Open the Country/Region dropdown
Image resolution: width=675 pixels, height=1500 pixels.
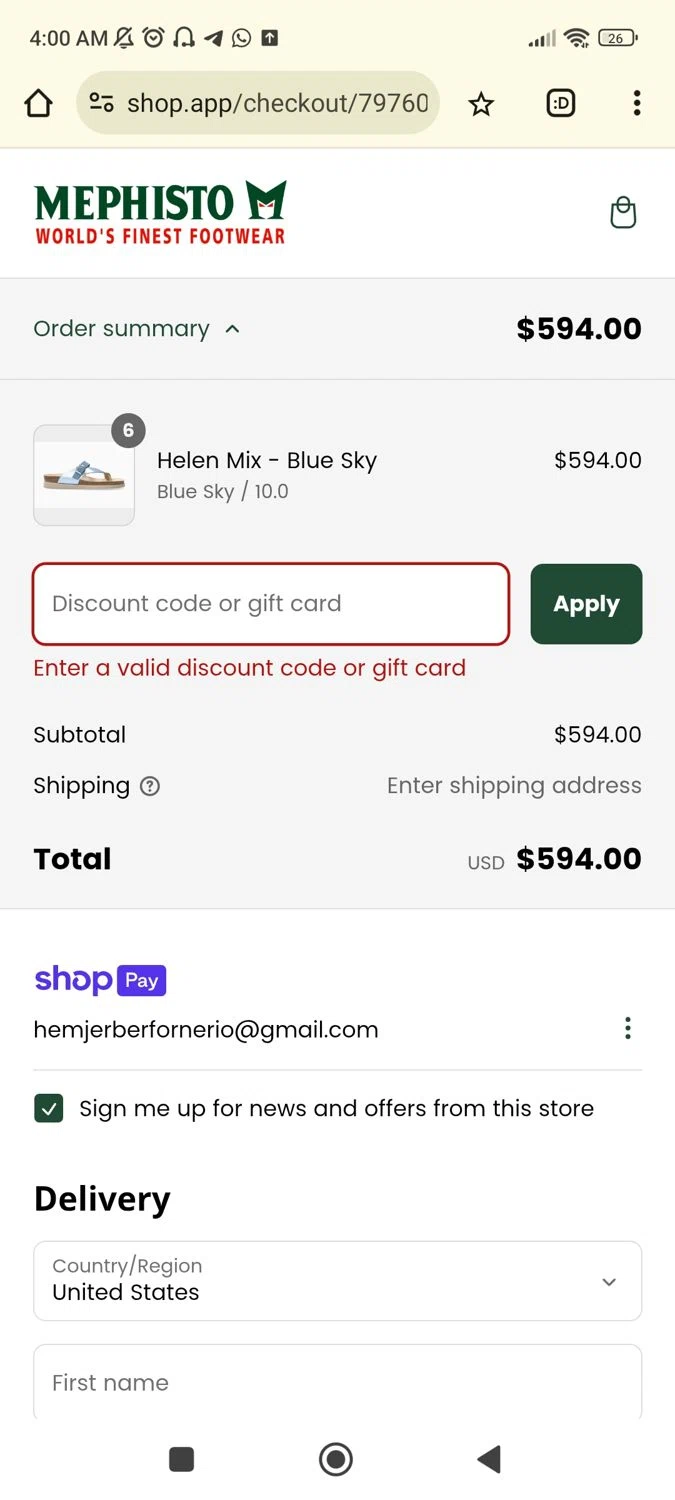[337, 1281]
